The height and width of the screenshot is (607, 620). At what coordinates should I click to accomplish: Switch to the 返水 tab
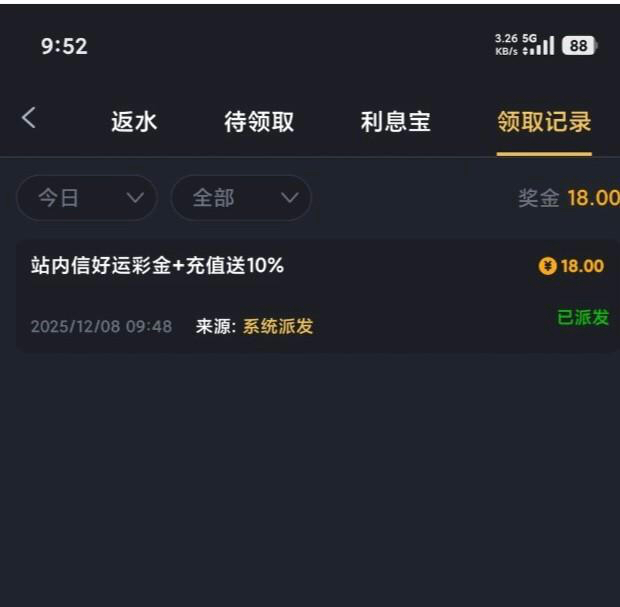click(x=134, y=122)
